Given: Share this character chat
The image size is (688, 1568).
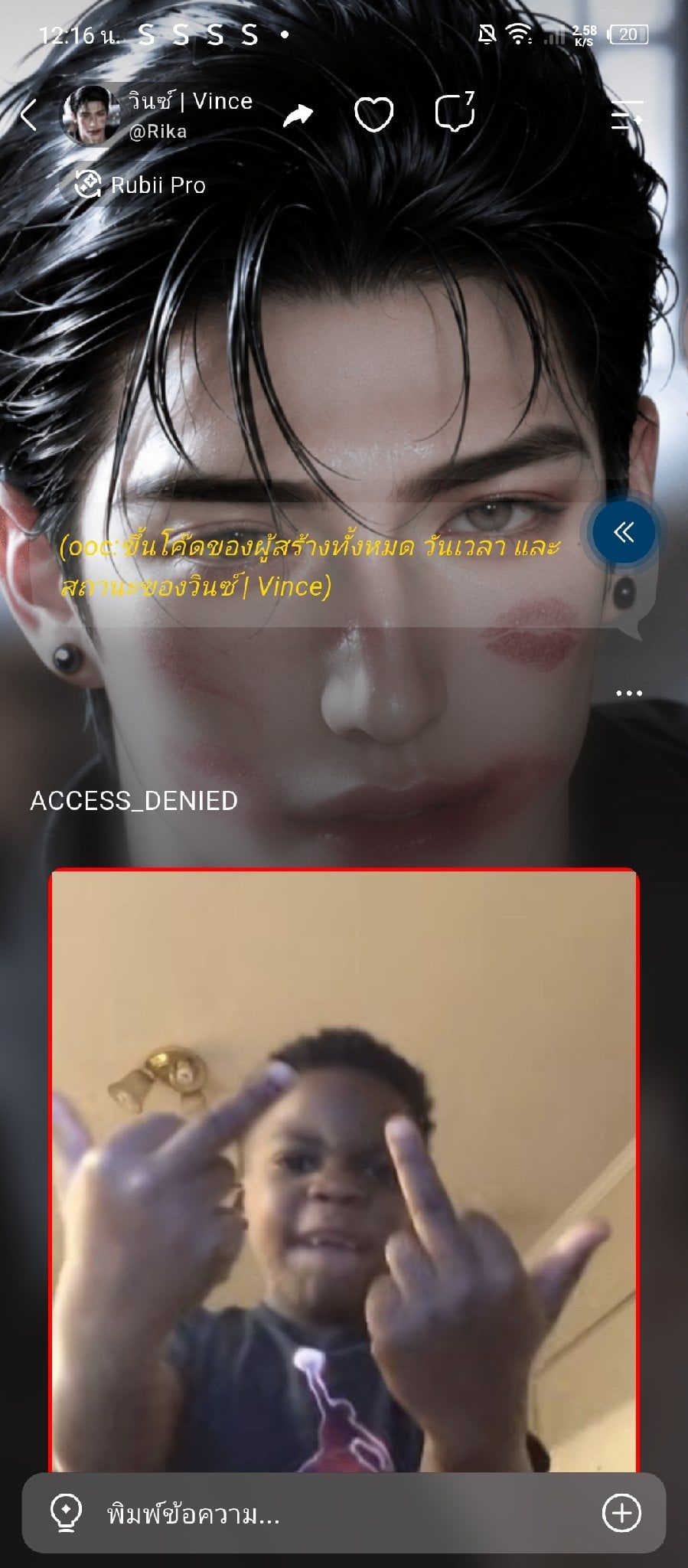Looking at the screenshot, I should (298, 115).
